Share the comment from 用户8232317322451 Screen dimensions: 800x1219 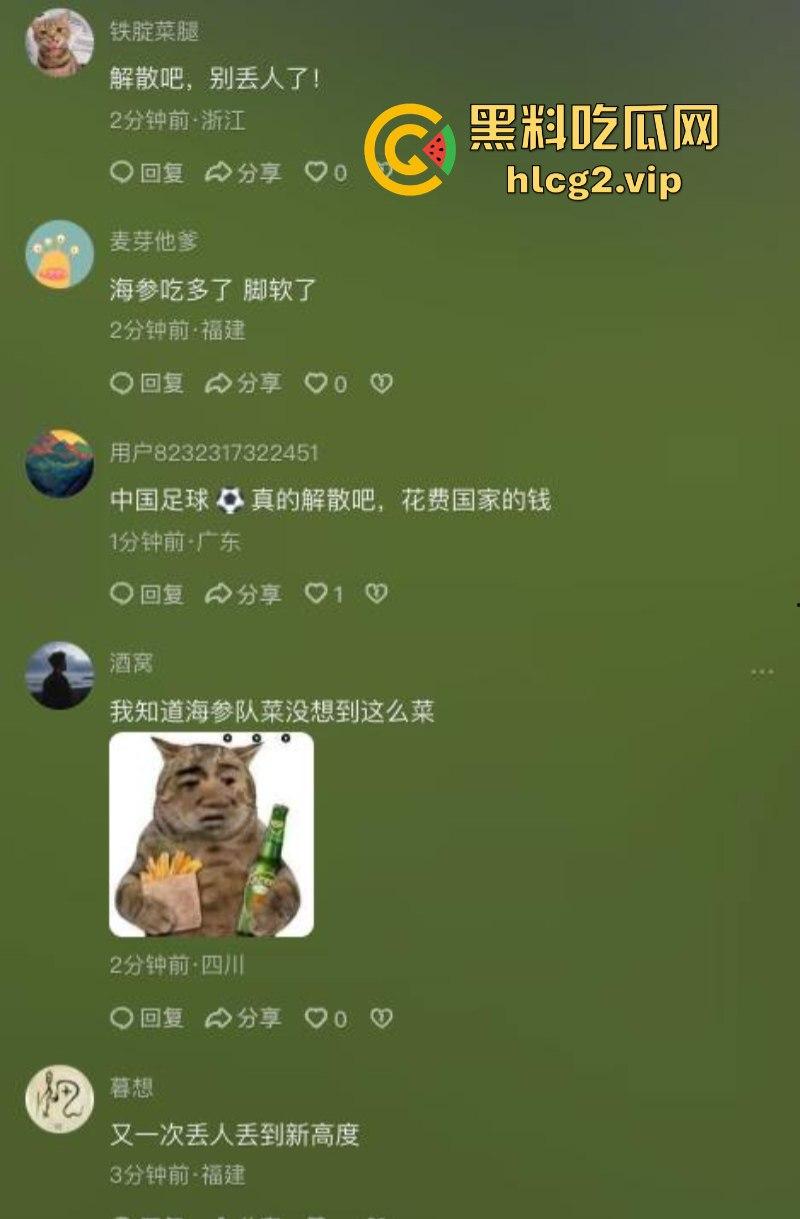(243, 594)
